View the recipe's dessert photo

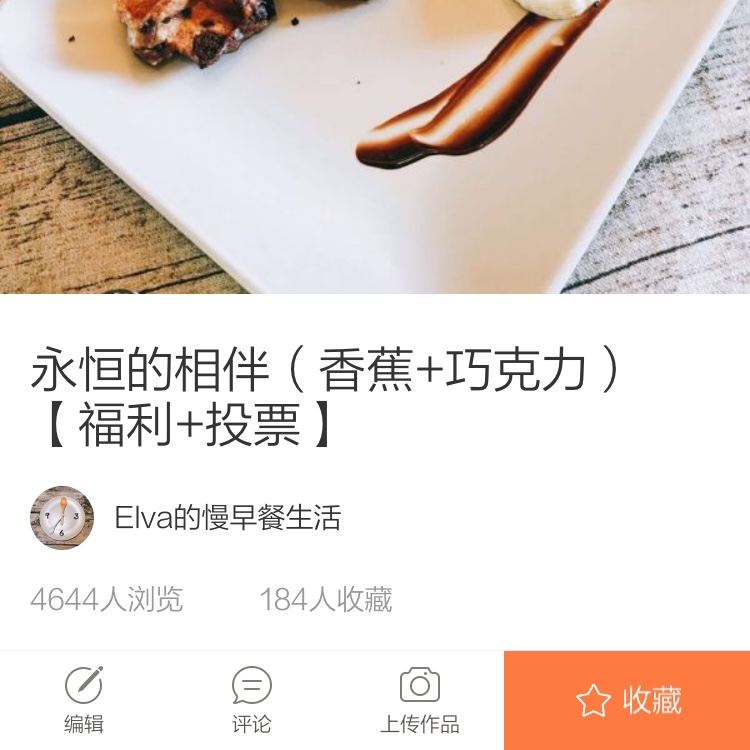[x=375, y=145]
